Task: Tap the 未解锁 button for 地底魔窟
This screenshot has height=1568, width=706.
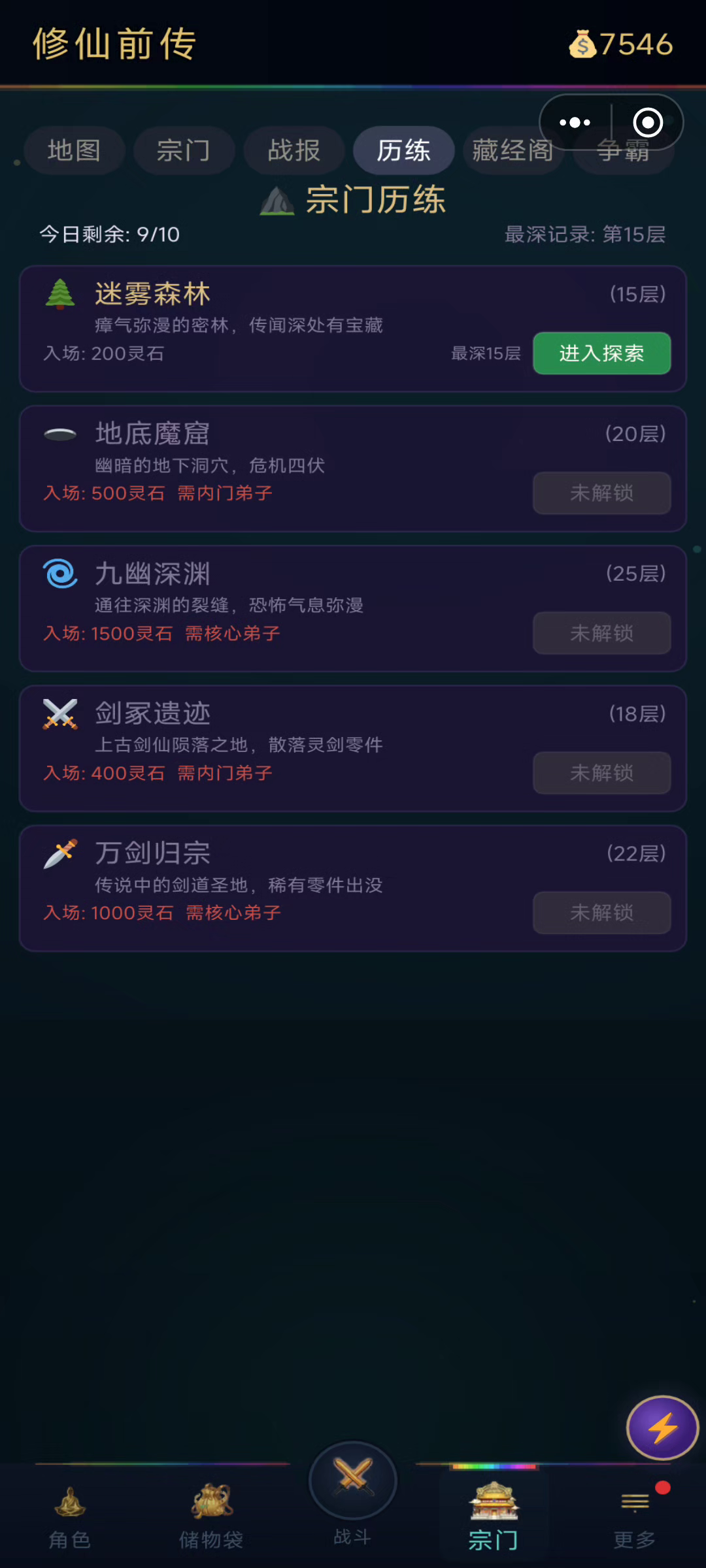Action: click(x=601, y=493)
